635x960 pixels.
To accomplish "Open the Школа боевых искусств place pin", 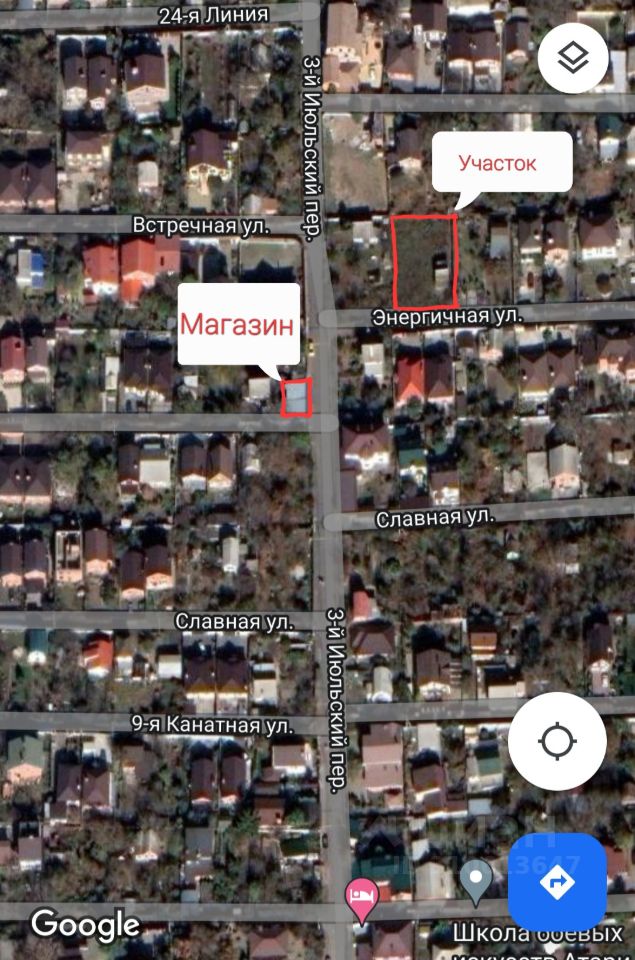I will tap(477, 882).
